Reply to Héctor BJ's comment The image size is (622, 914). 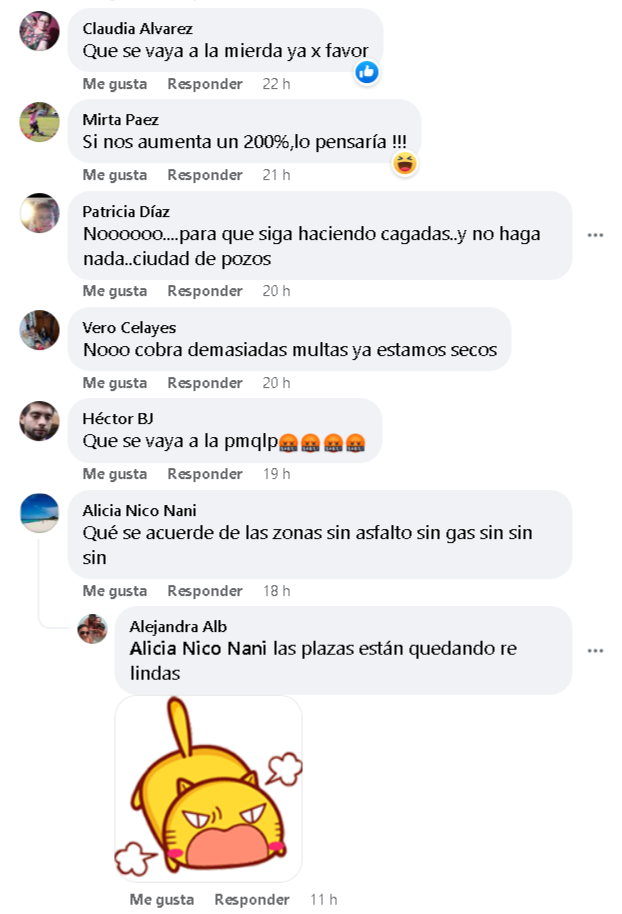pos(205,474)
